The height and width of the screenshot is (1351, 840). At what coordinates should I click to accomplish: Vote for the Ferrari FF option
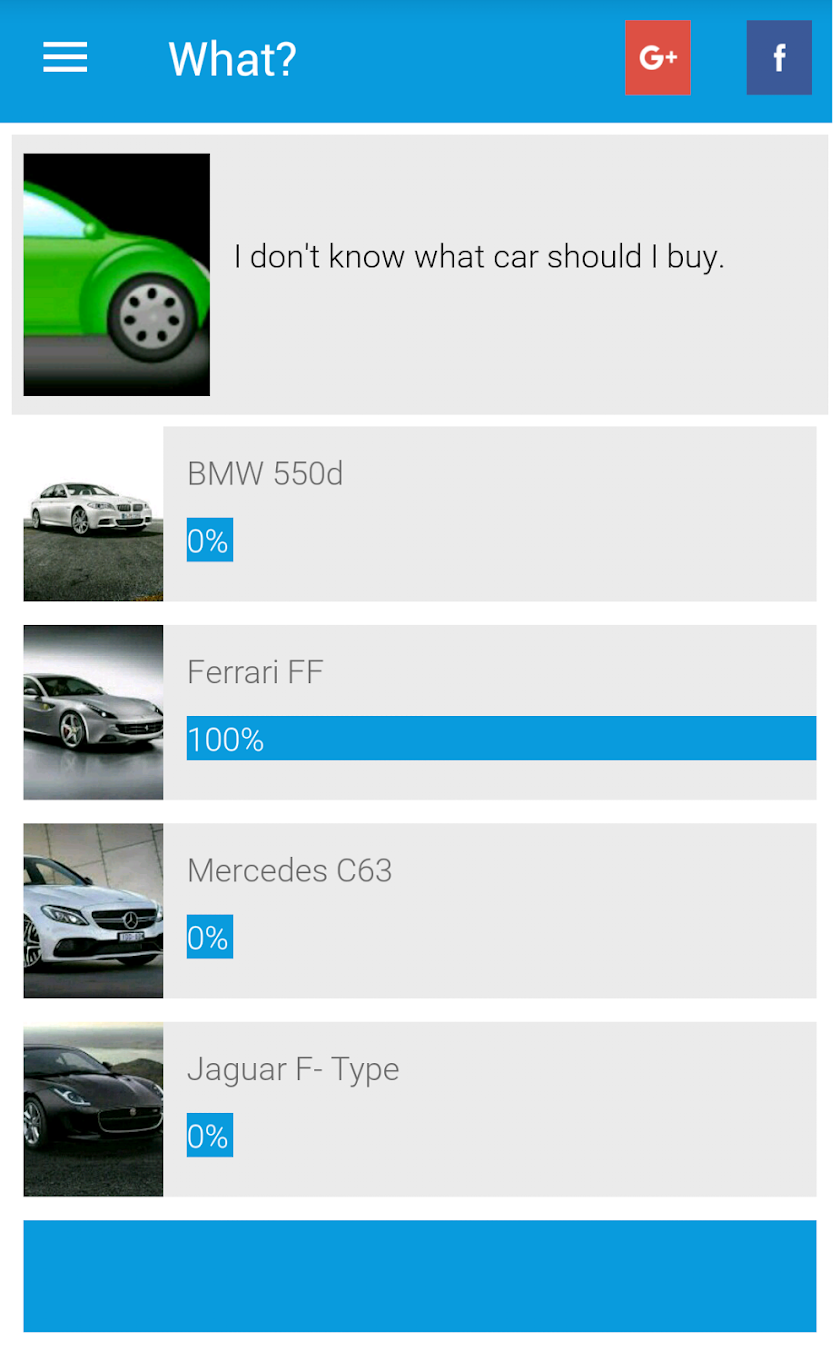coord(420,712)
